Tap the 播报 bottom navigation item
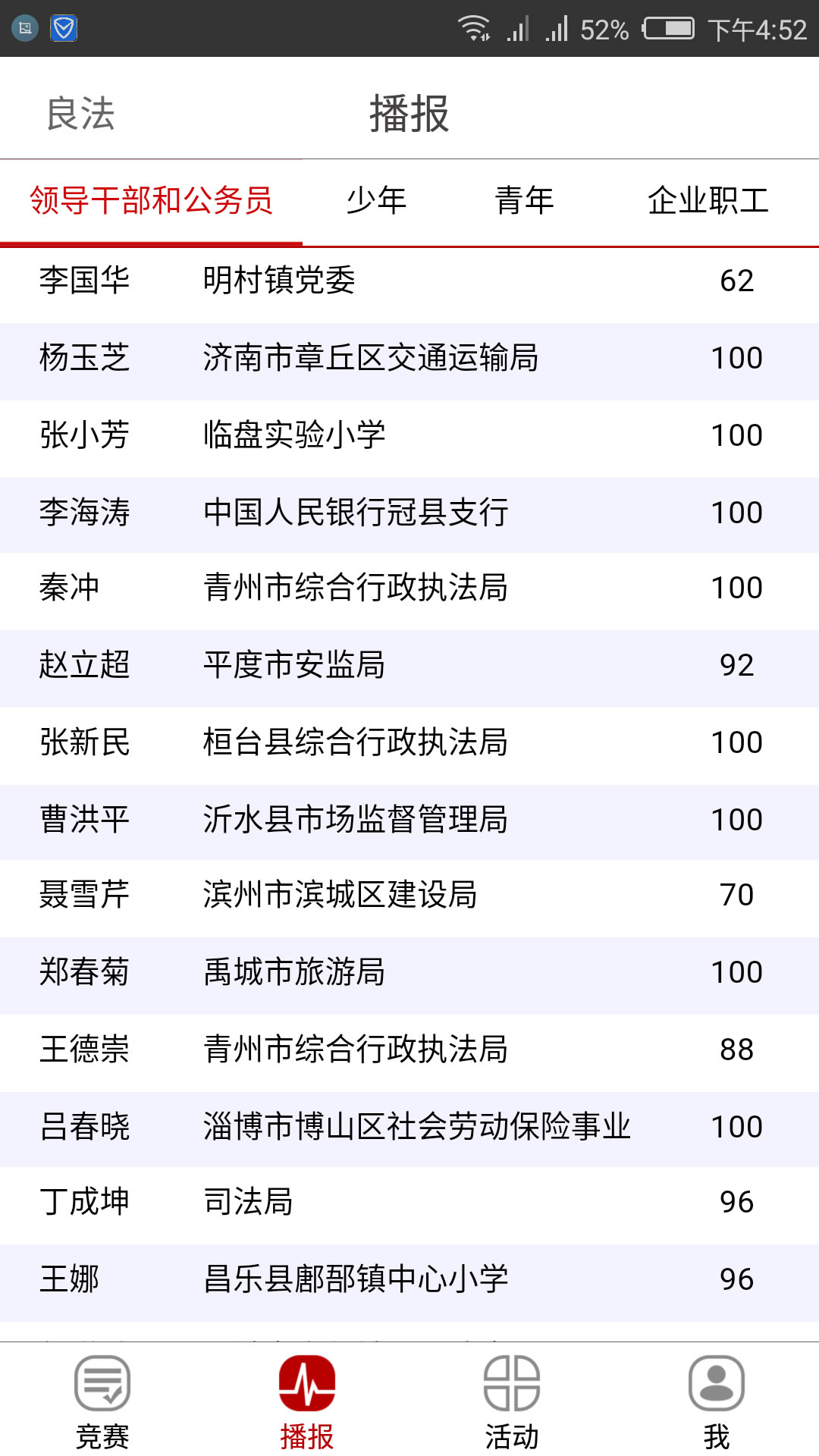The width and height of the screenshot is (819, 1456). (x=307, y=1401)
